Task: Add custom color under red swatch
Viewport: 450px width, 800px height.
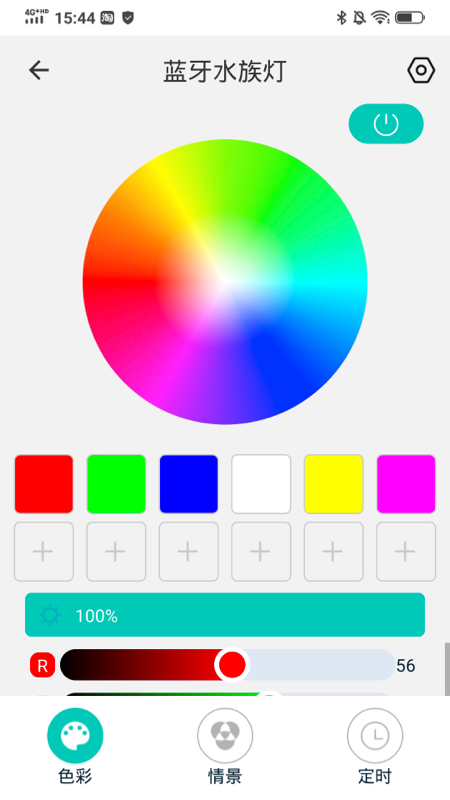Action: 44,552
